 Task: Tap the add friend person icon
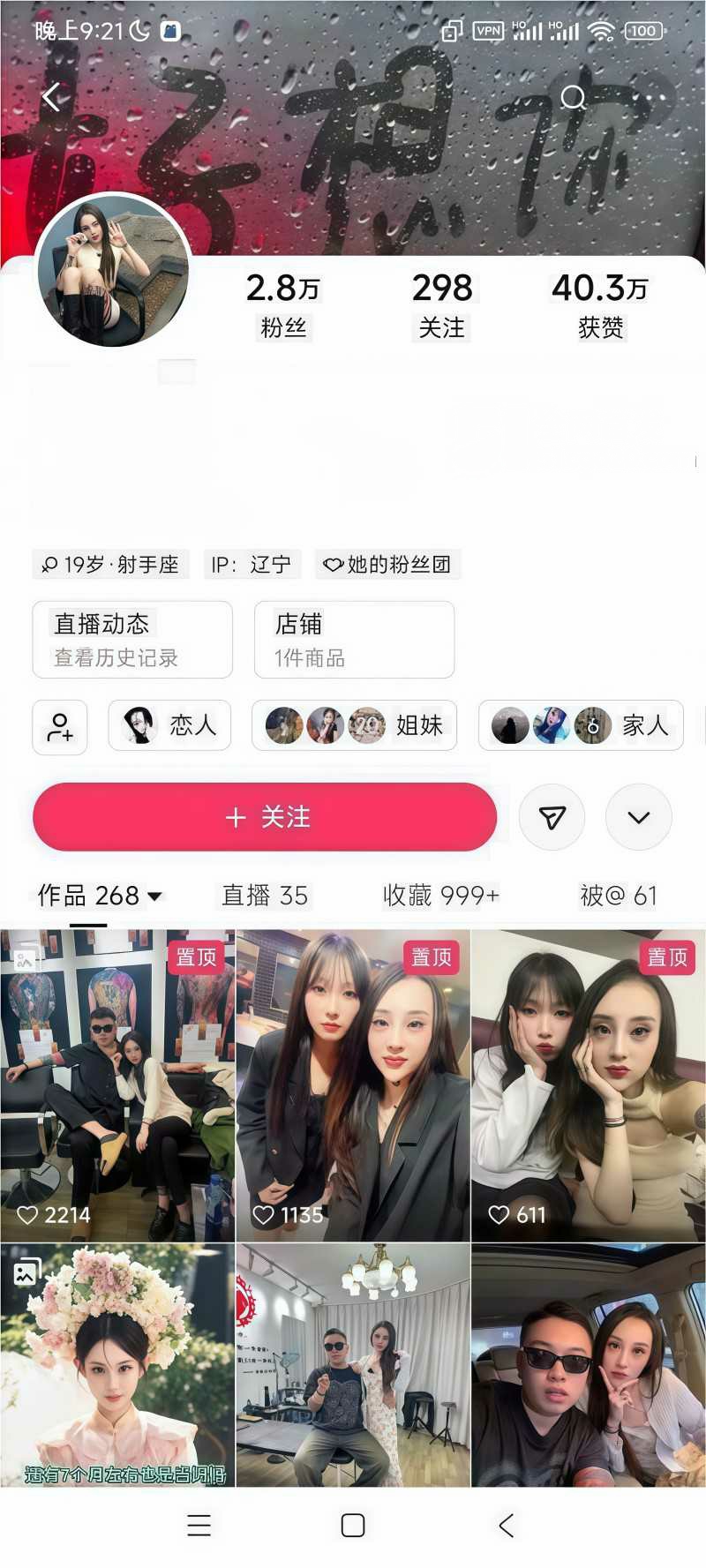(60, 727)
